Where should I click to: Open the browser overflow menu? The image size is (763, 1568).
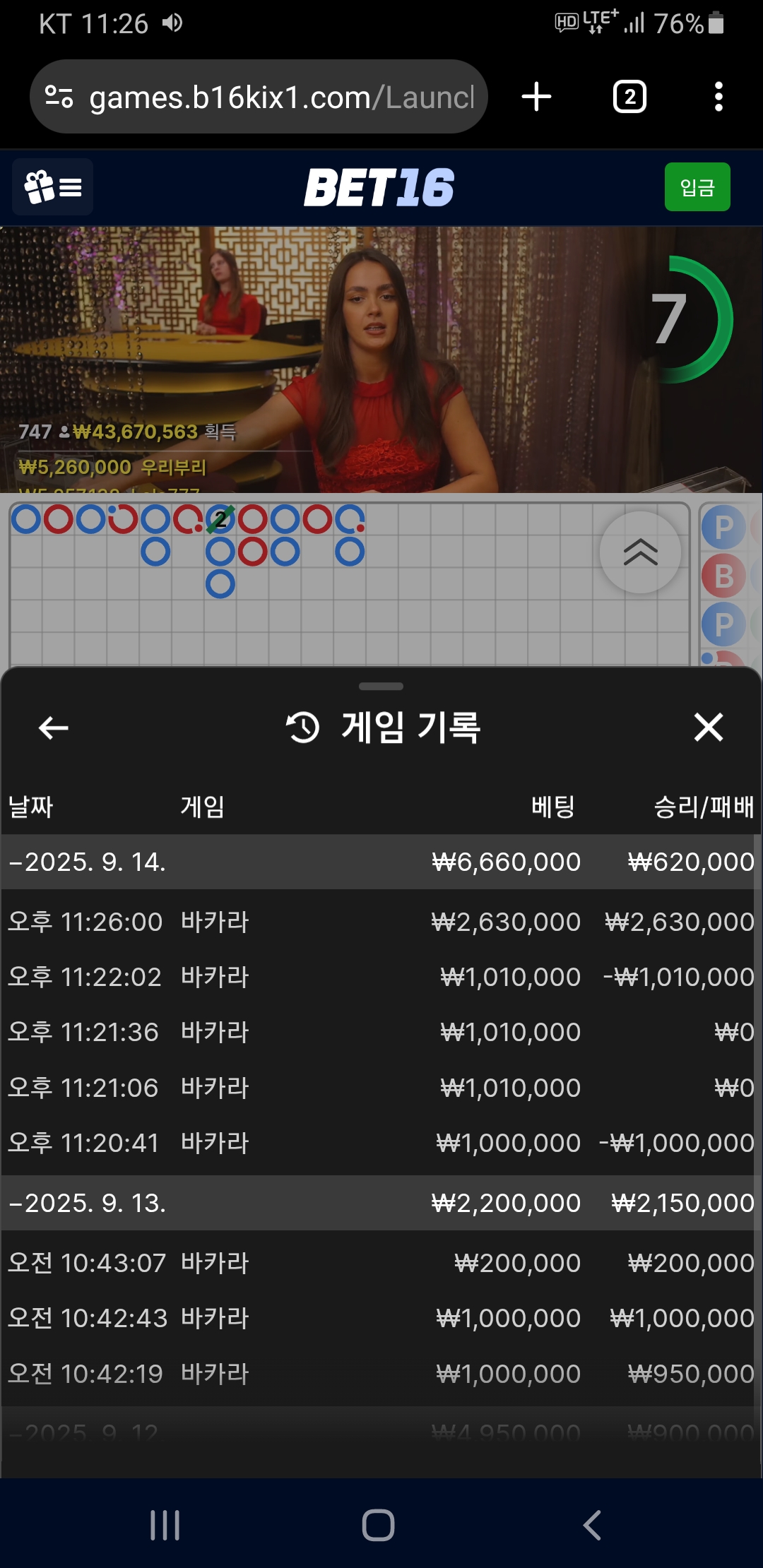(718, 97)
